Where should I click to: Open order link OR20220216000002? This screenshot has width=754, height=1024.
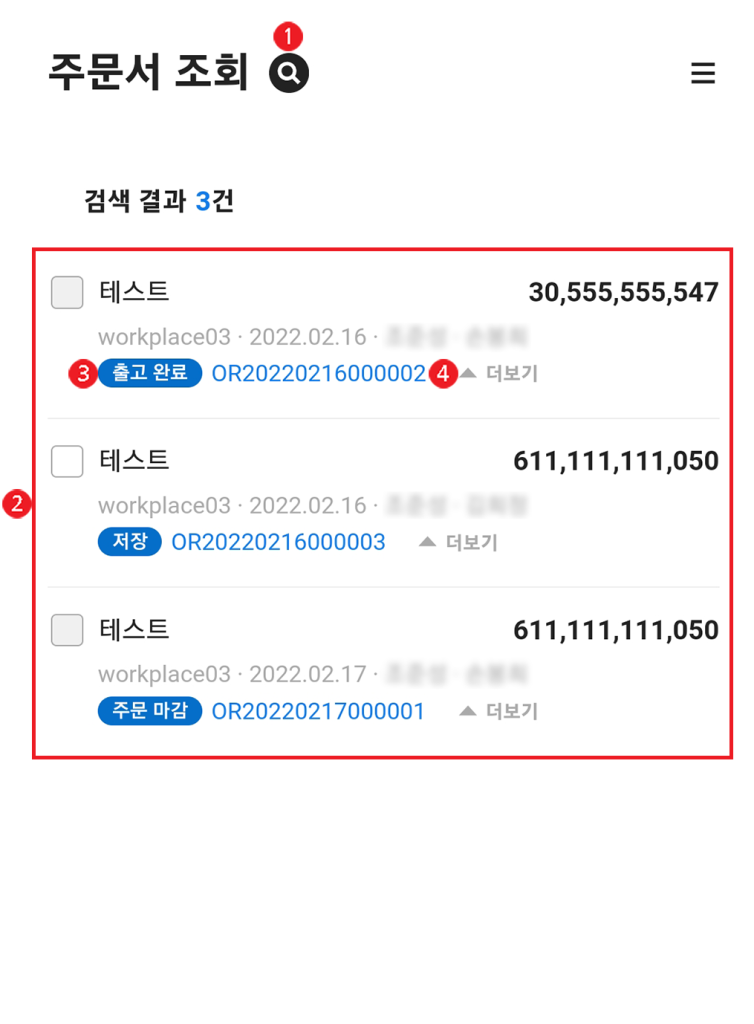tap(318, 374)
